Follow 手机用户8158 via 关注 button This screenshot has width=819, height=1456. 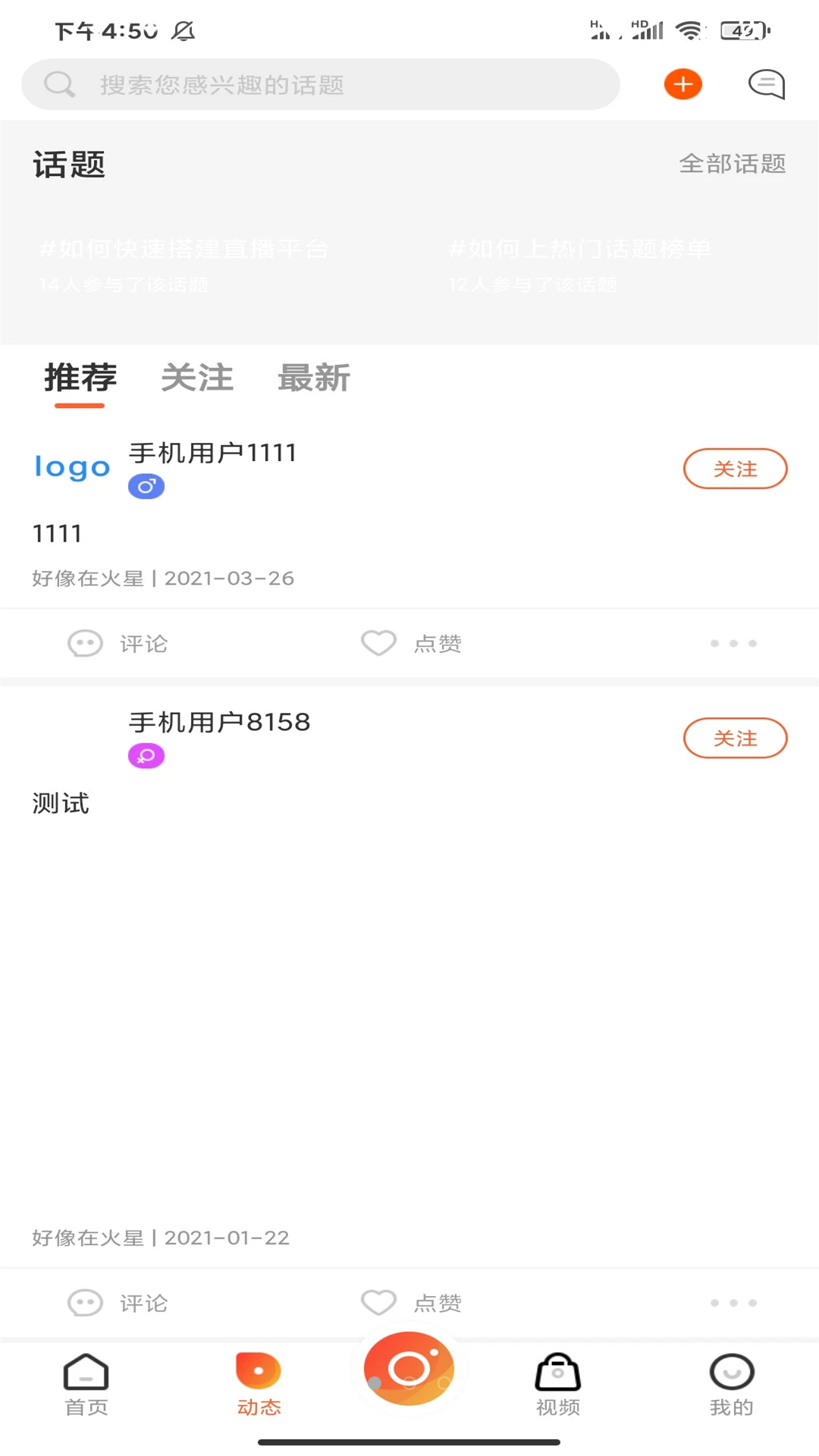735,738
